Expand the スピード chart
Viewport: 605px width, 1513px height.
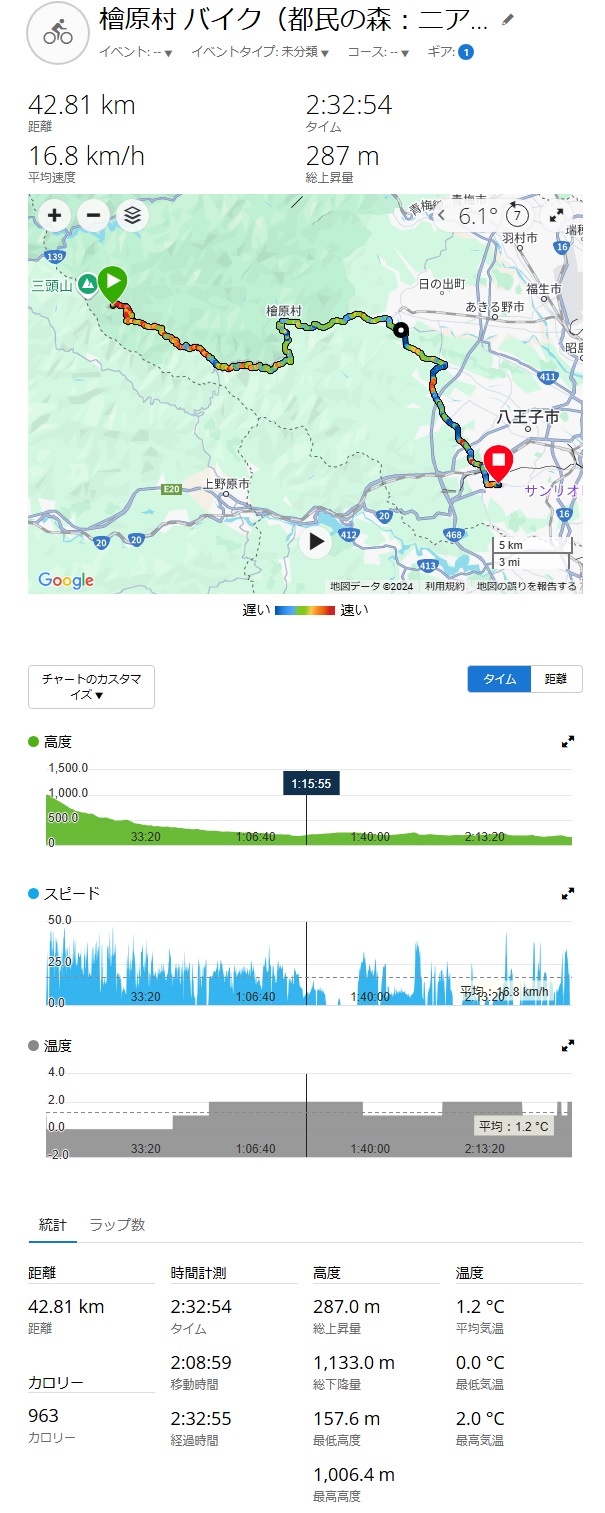point(568,893)
